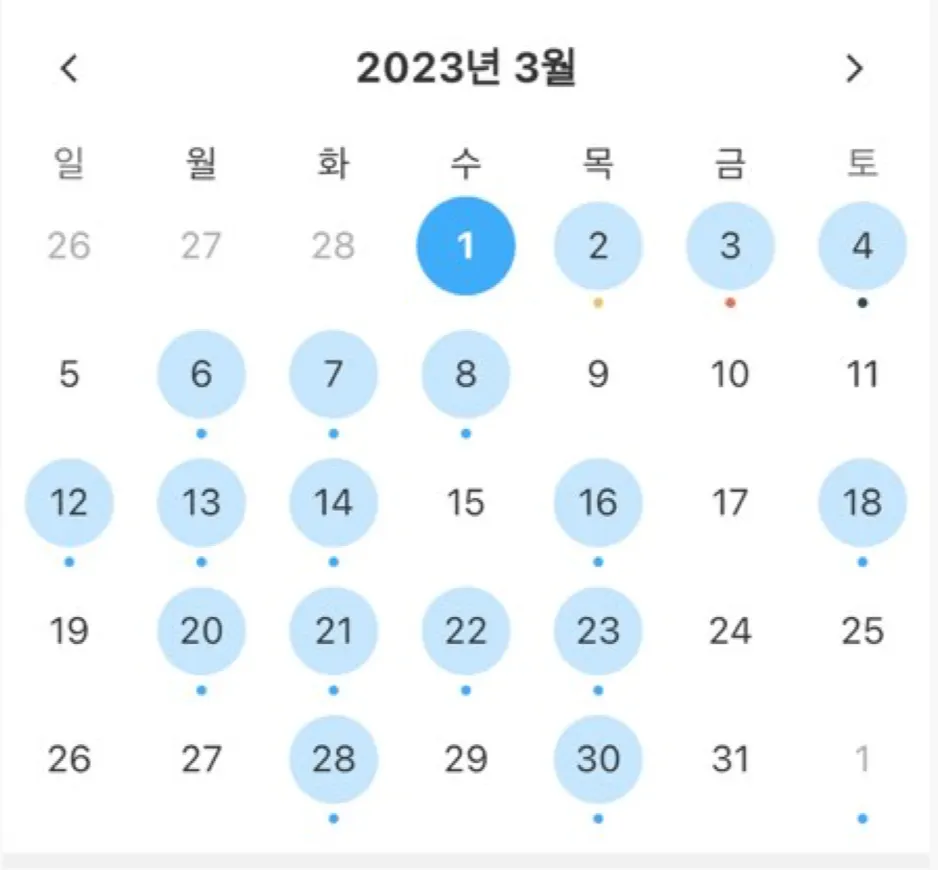Image resolution: width=938 pixels, height=870 pixels.
Task: Select March 15 date
Action: tap(466, 503)
